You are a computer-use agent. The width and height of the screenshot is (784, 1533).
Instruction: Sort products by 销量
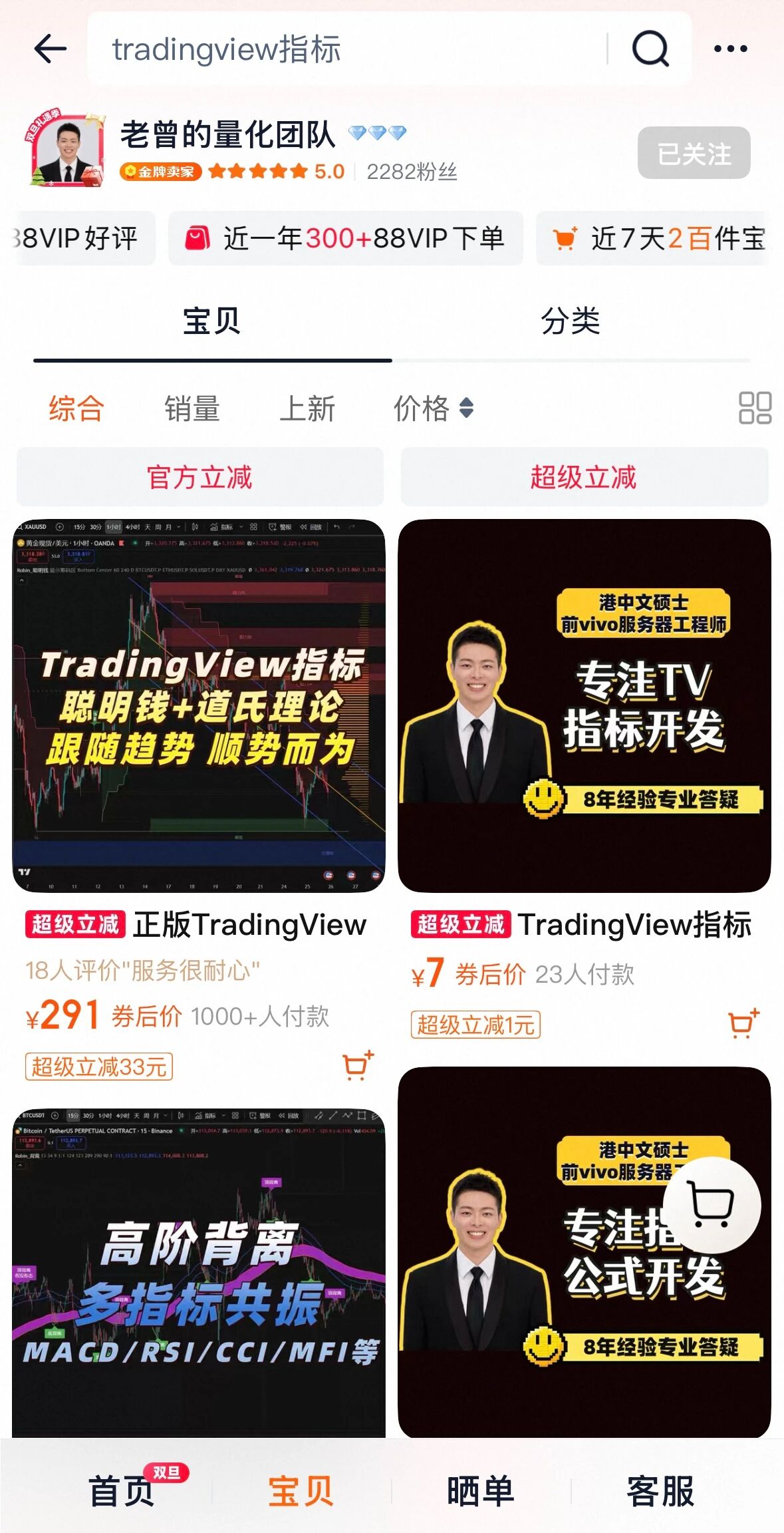point(192,409)
